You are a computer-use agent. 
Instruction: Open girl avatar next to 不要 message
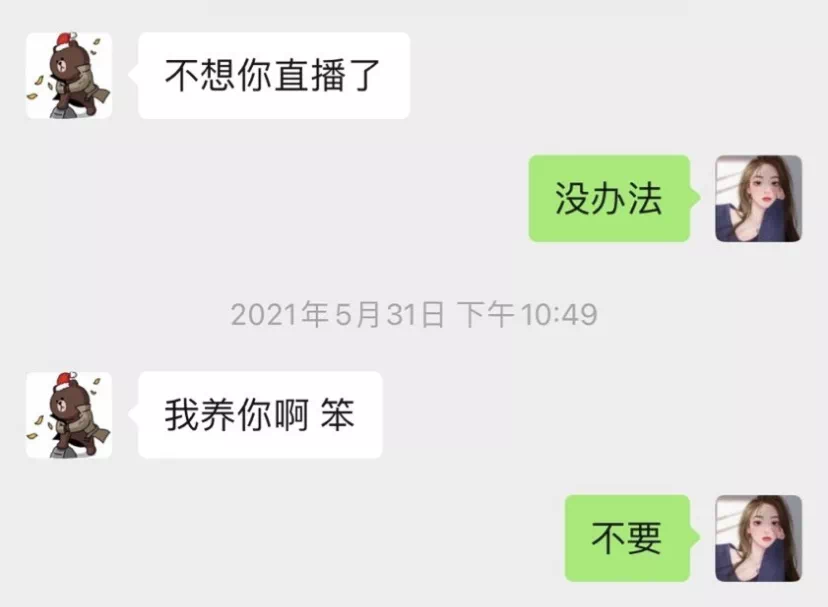click(758, 538)
